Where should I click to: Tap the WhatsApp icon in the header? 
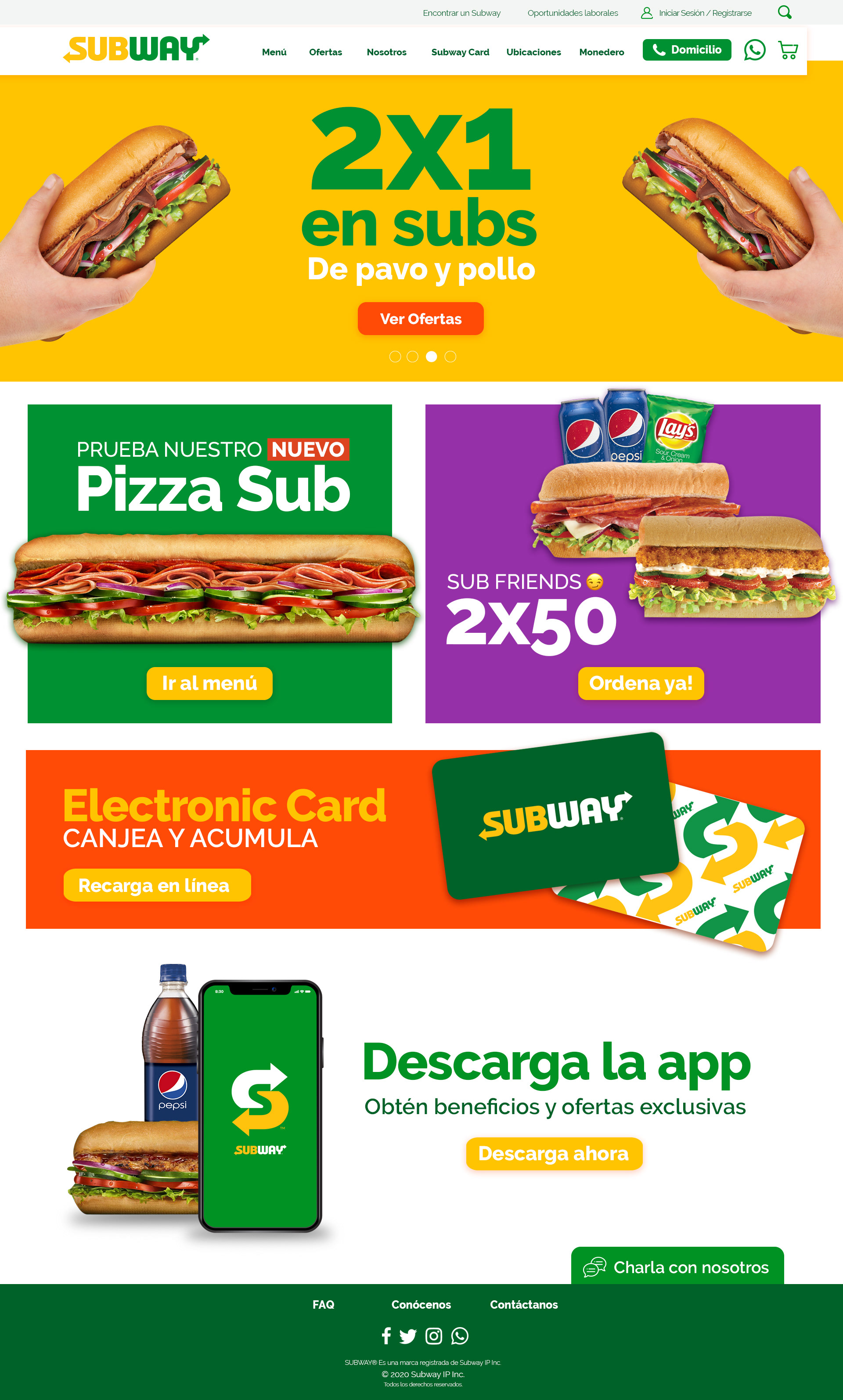pyautogui.click(x=754, y=50)
